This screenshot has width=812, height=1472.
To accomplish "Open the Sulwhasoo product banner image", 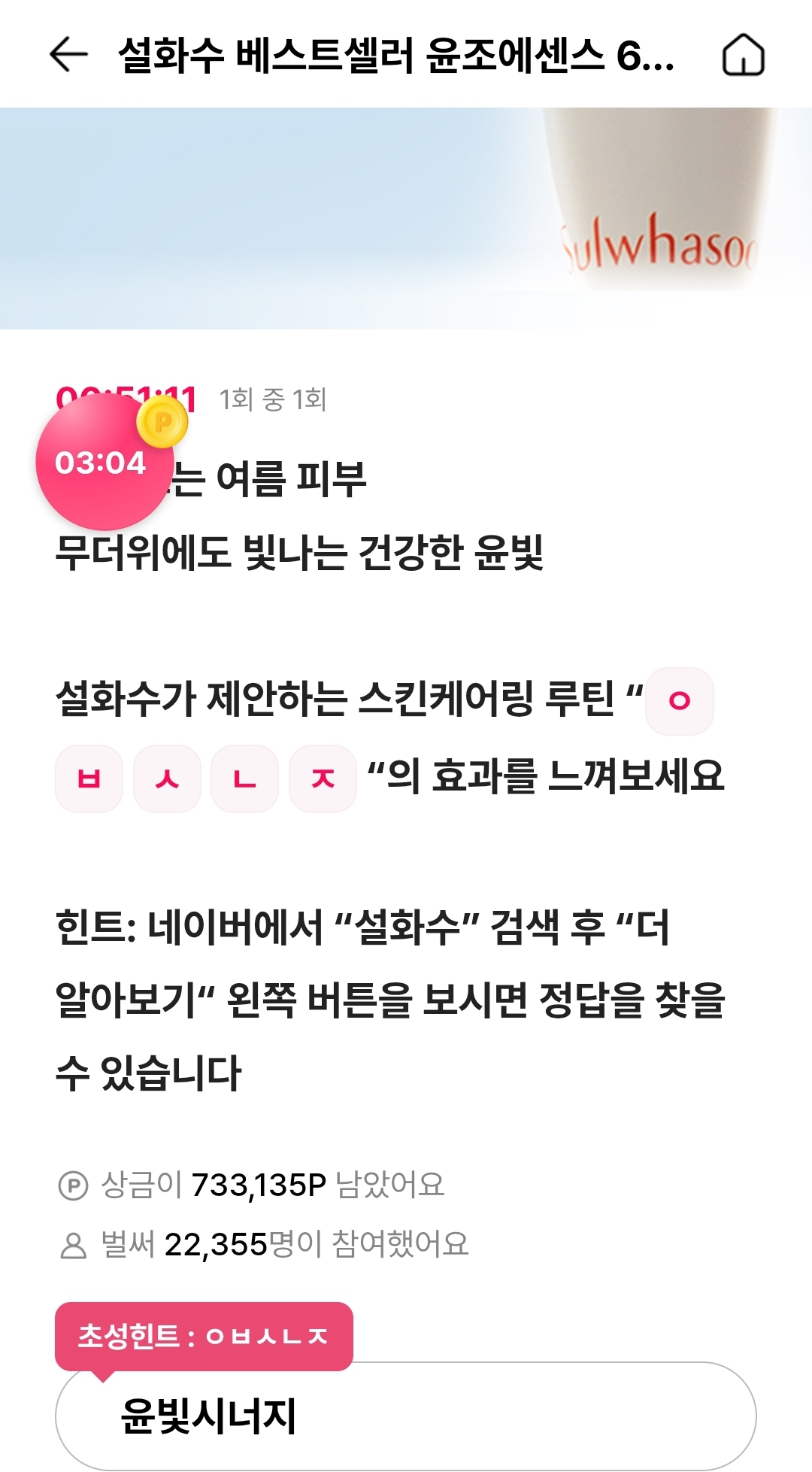I will (x=406, y=218).
